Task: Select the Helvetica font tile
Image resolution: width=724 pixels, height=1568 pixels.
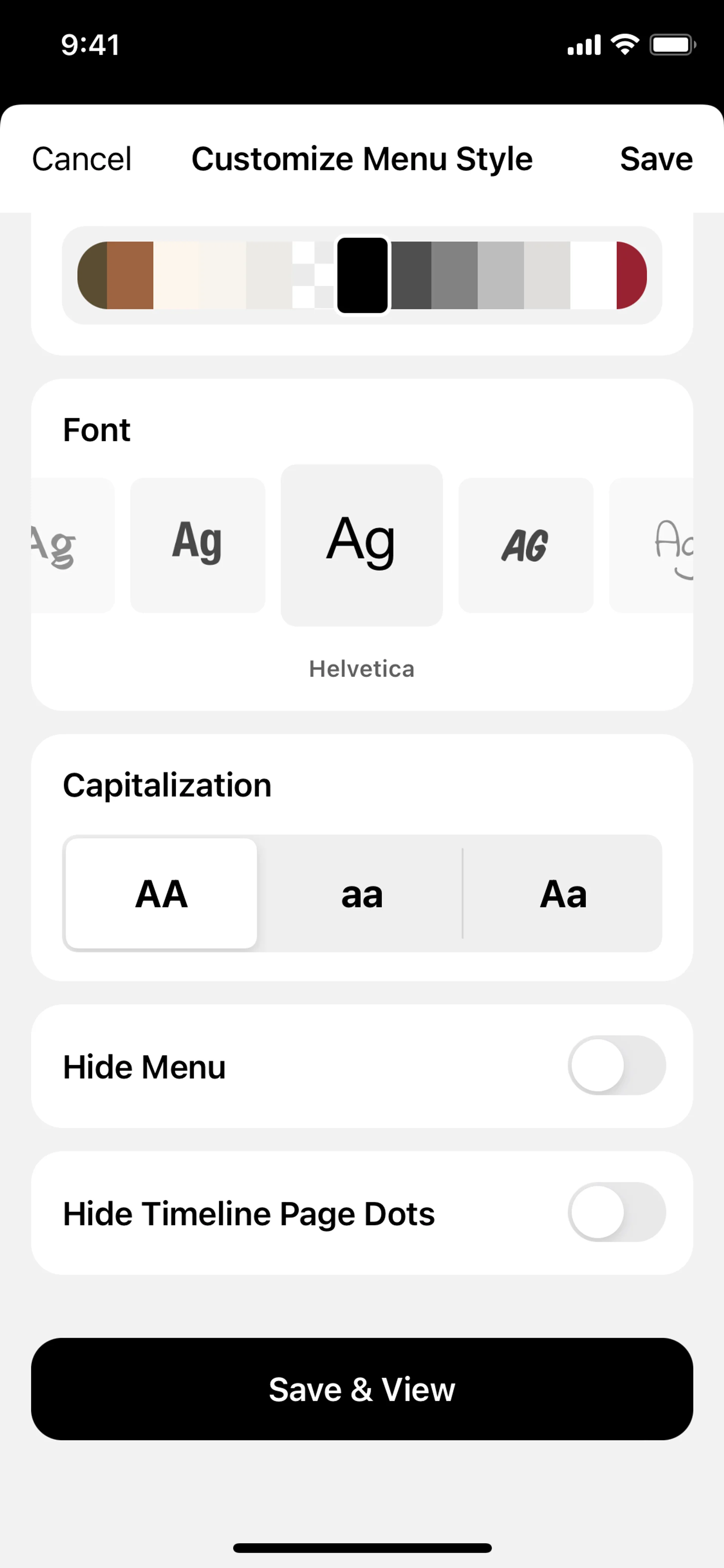Action: click(361, 545)
